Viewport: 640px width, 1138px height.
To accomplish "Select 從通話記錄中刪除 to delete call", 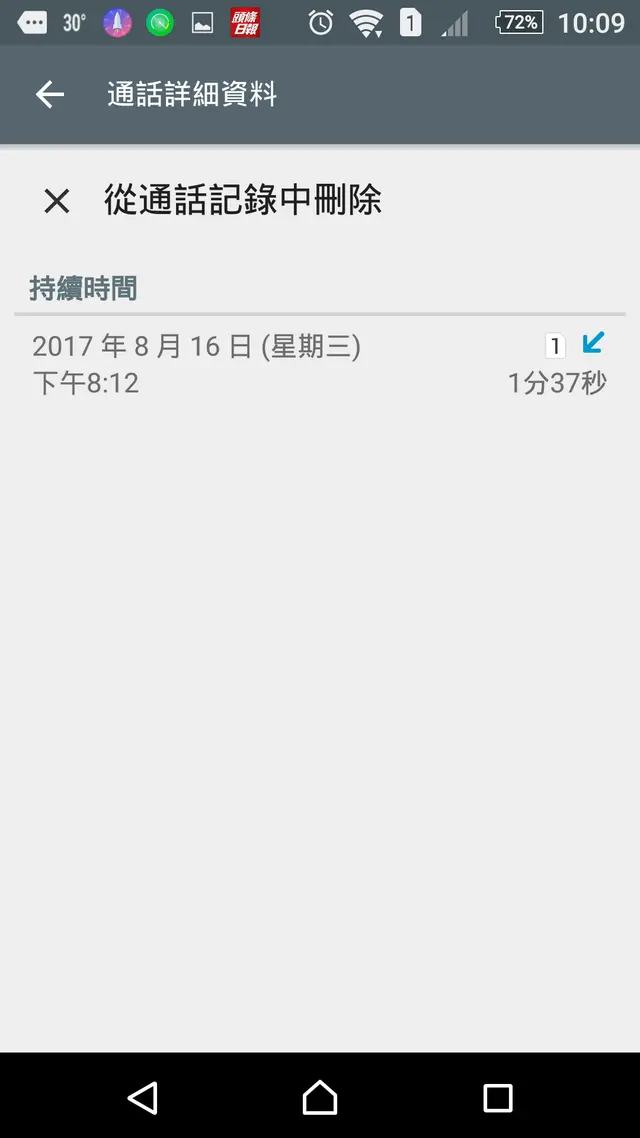I will point(242,200).
